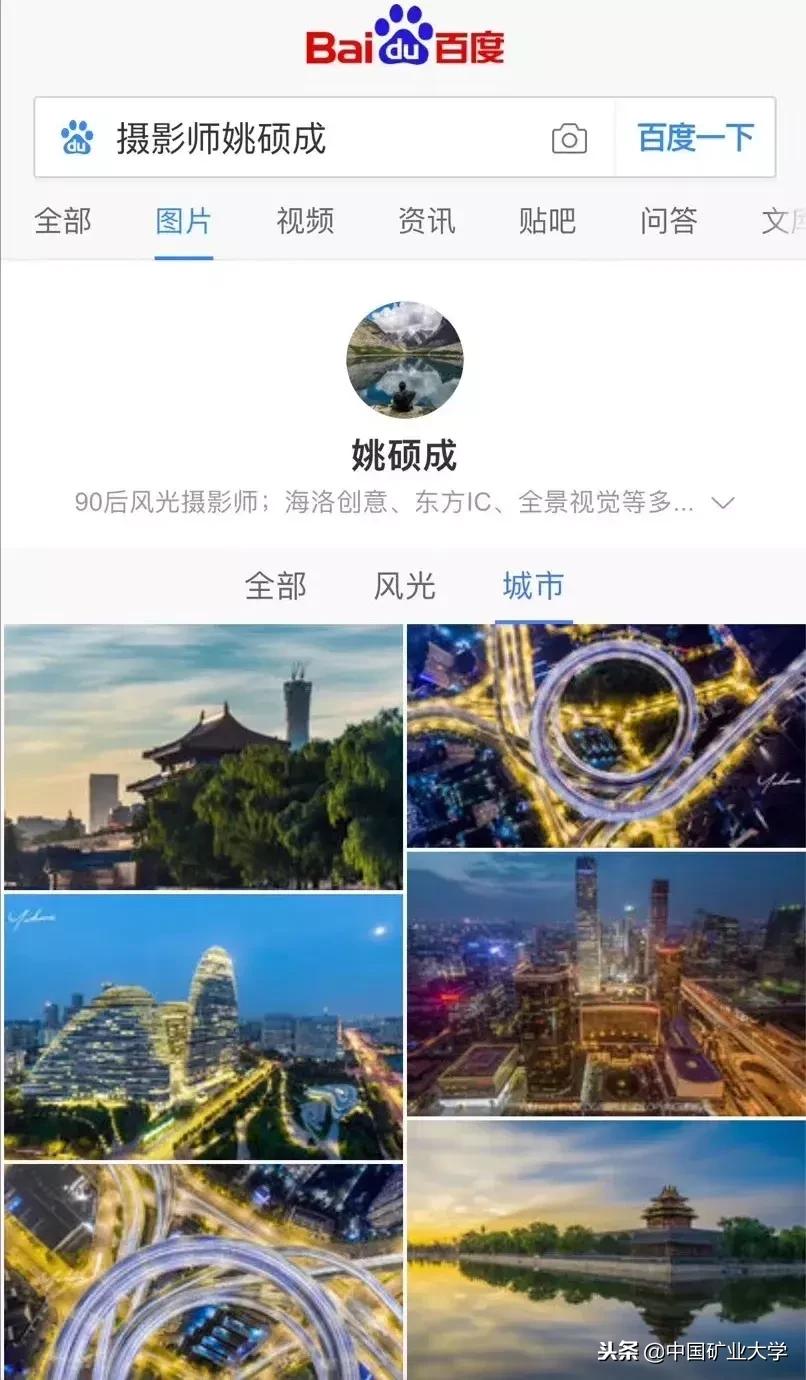Open camera search with the camera icon
This screenshot has width=806, height=1380.
point(568,138)
